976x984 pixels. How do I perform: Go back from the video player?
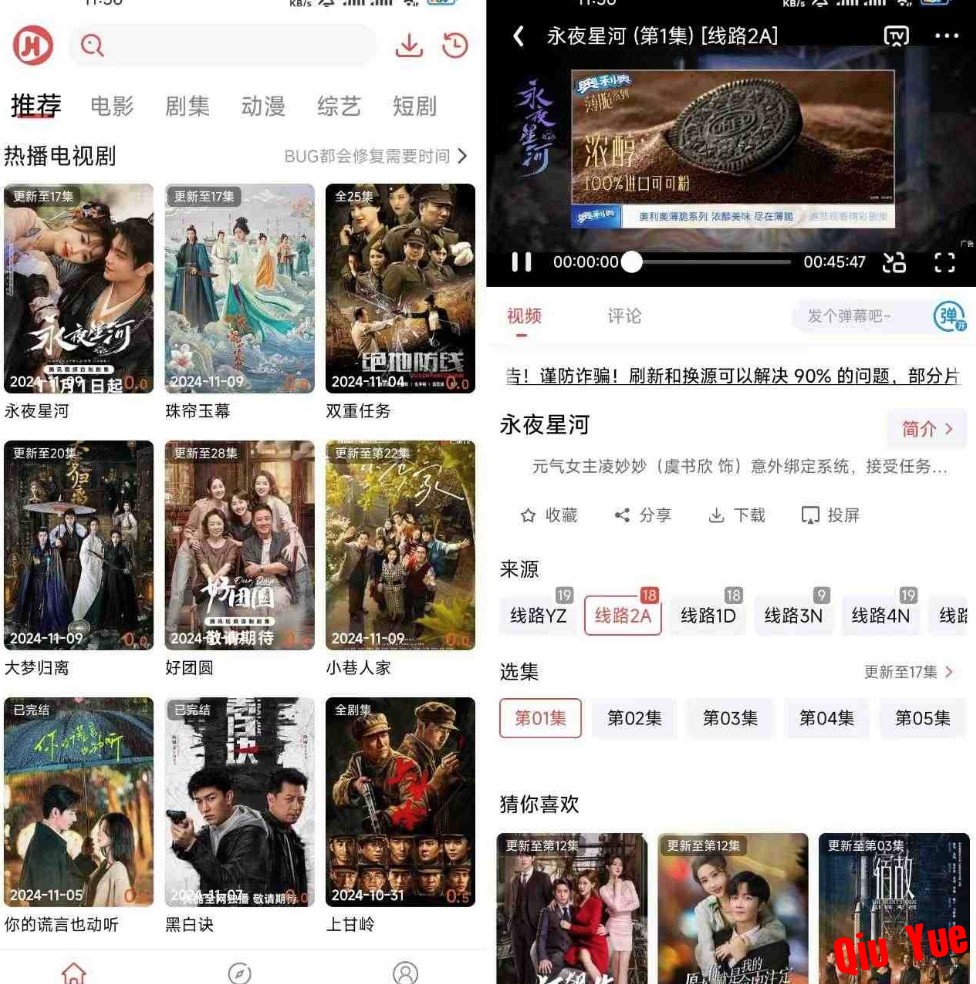(x=517, y=36)
